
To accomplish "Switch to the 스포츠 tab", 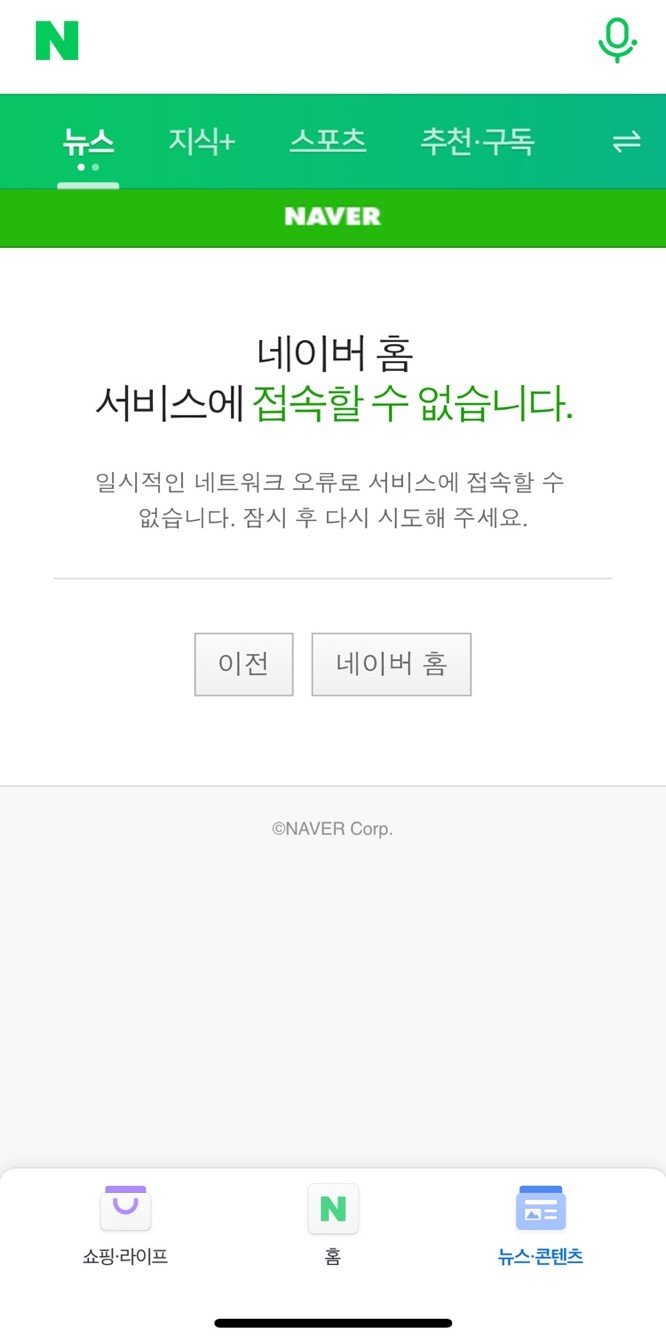I will (x=328, y=142).
